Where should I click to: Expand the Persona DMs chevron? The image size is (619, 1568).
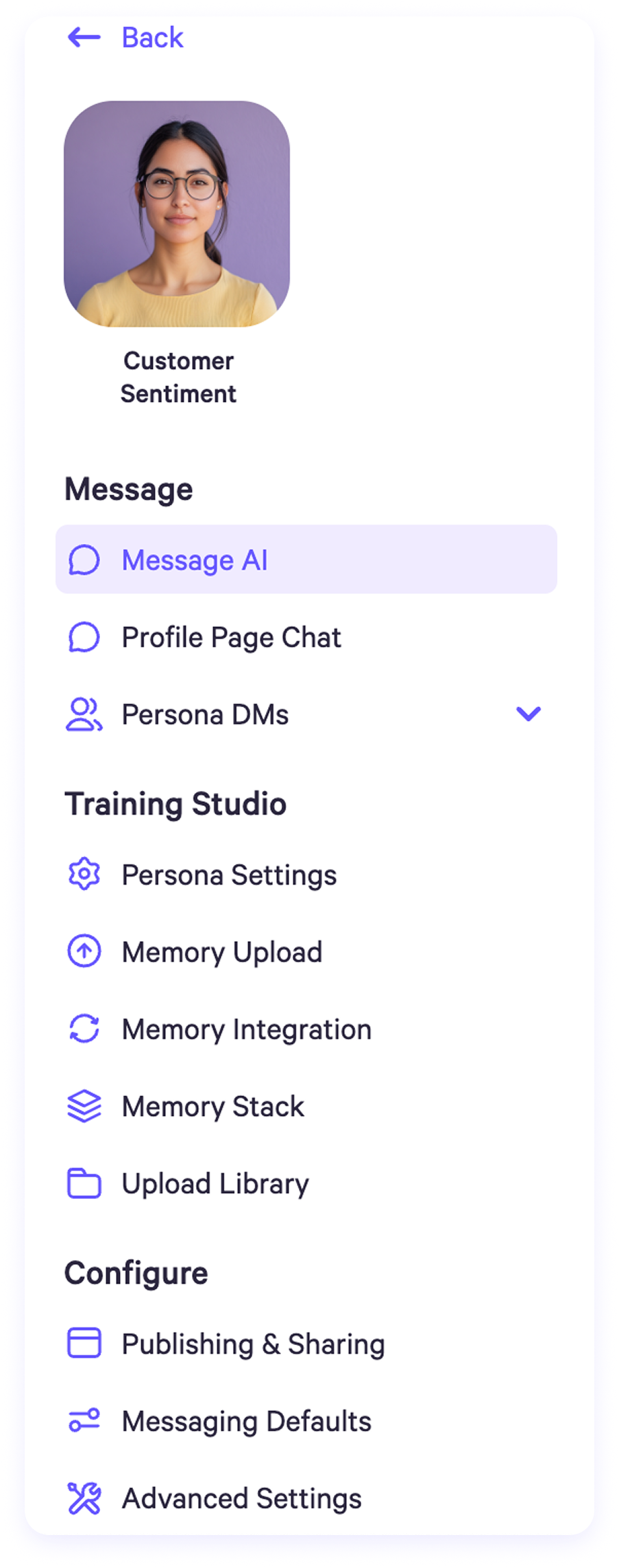tap(528, 714)
